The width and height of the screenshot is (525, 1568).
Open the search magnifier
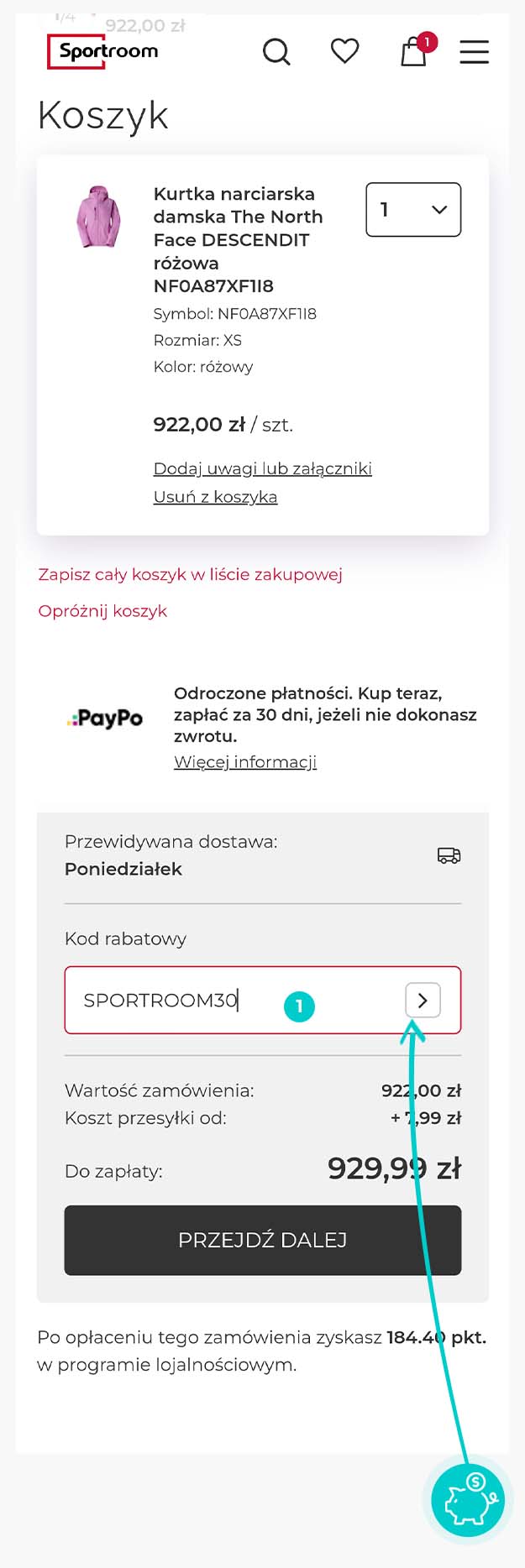pyautogui.click(x=276, y=52)
